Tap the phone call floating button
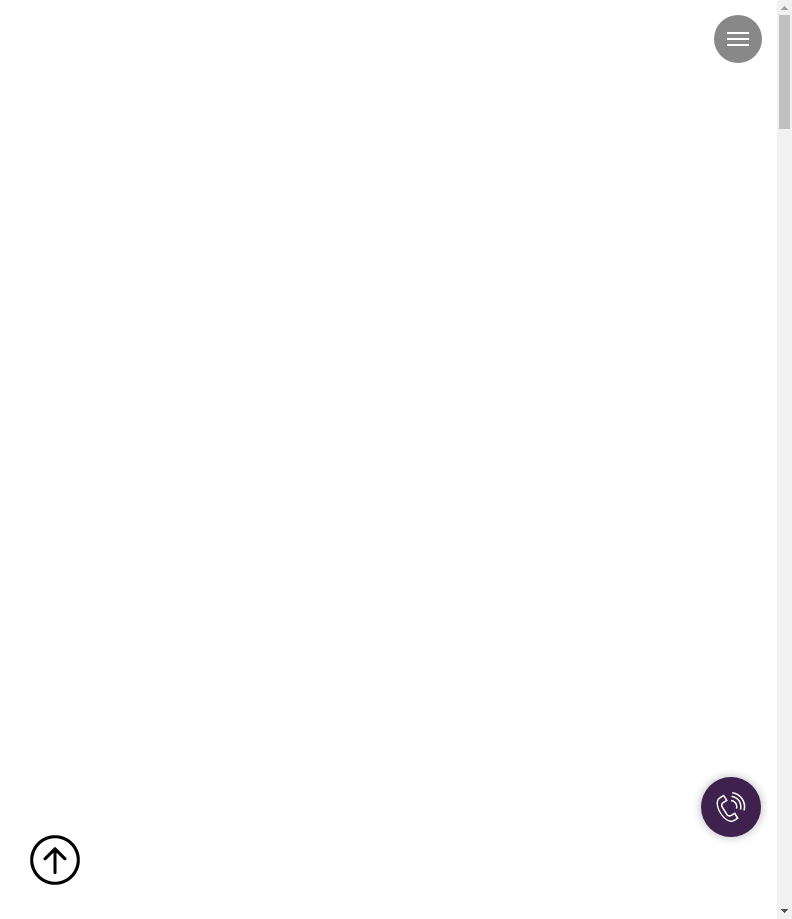The width and height of the screenshot is (792, 919). (x=731, y=807)
